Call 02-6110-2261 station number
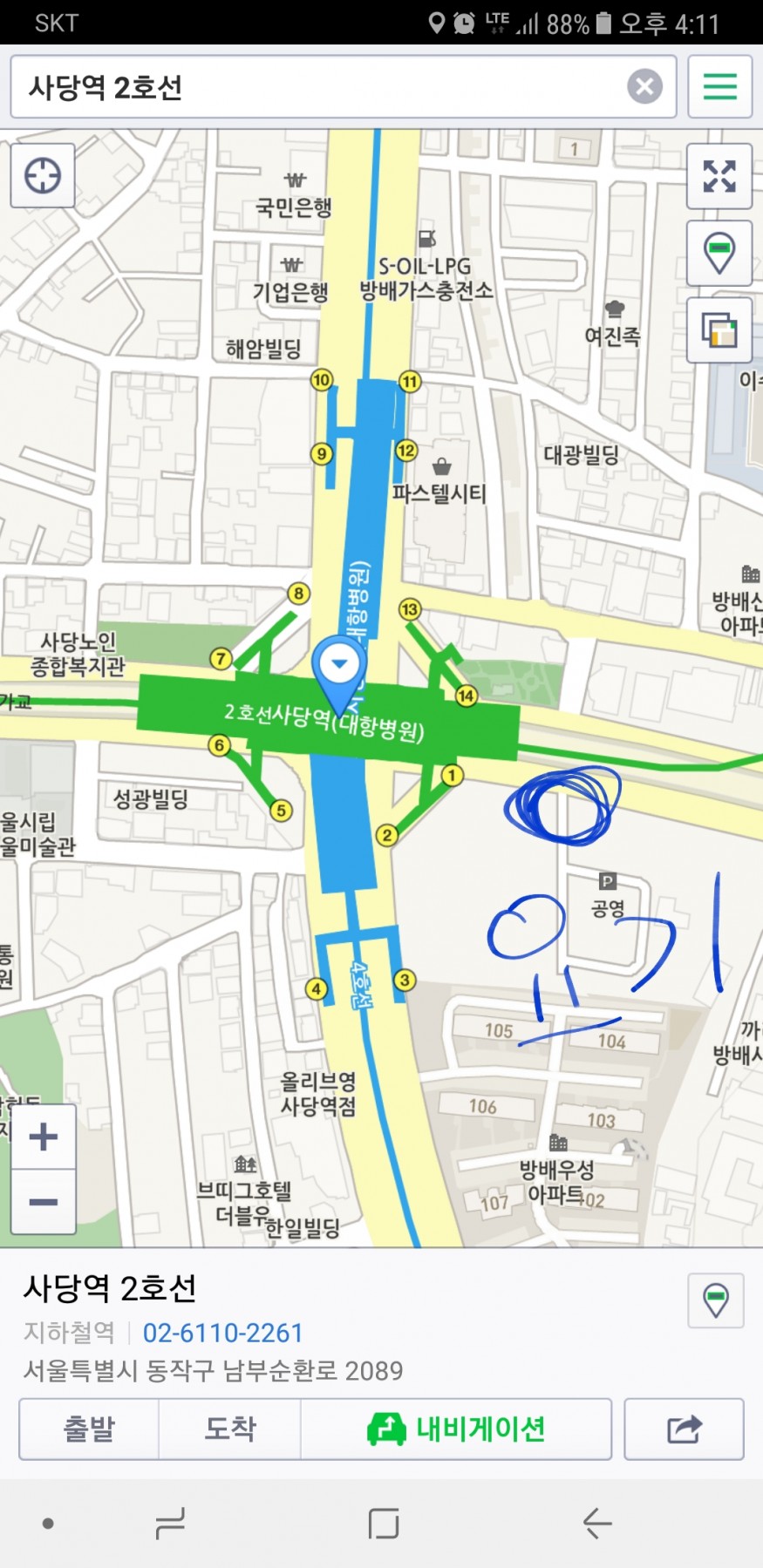Viewport: 763px width, 1568px height. 222,1333
